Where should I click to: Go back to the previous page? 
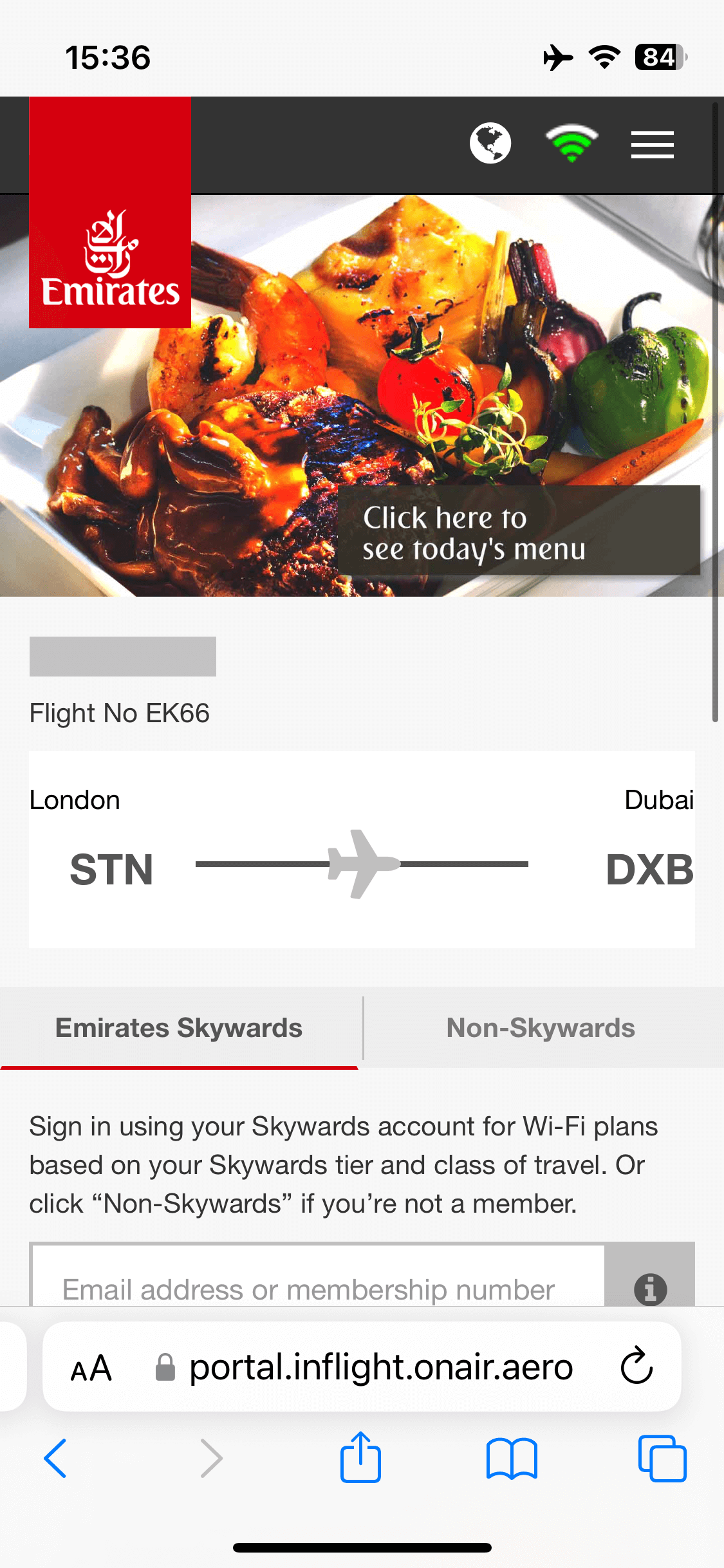[55, 1458]
